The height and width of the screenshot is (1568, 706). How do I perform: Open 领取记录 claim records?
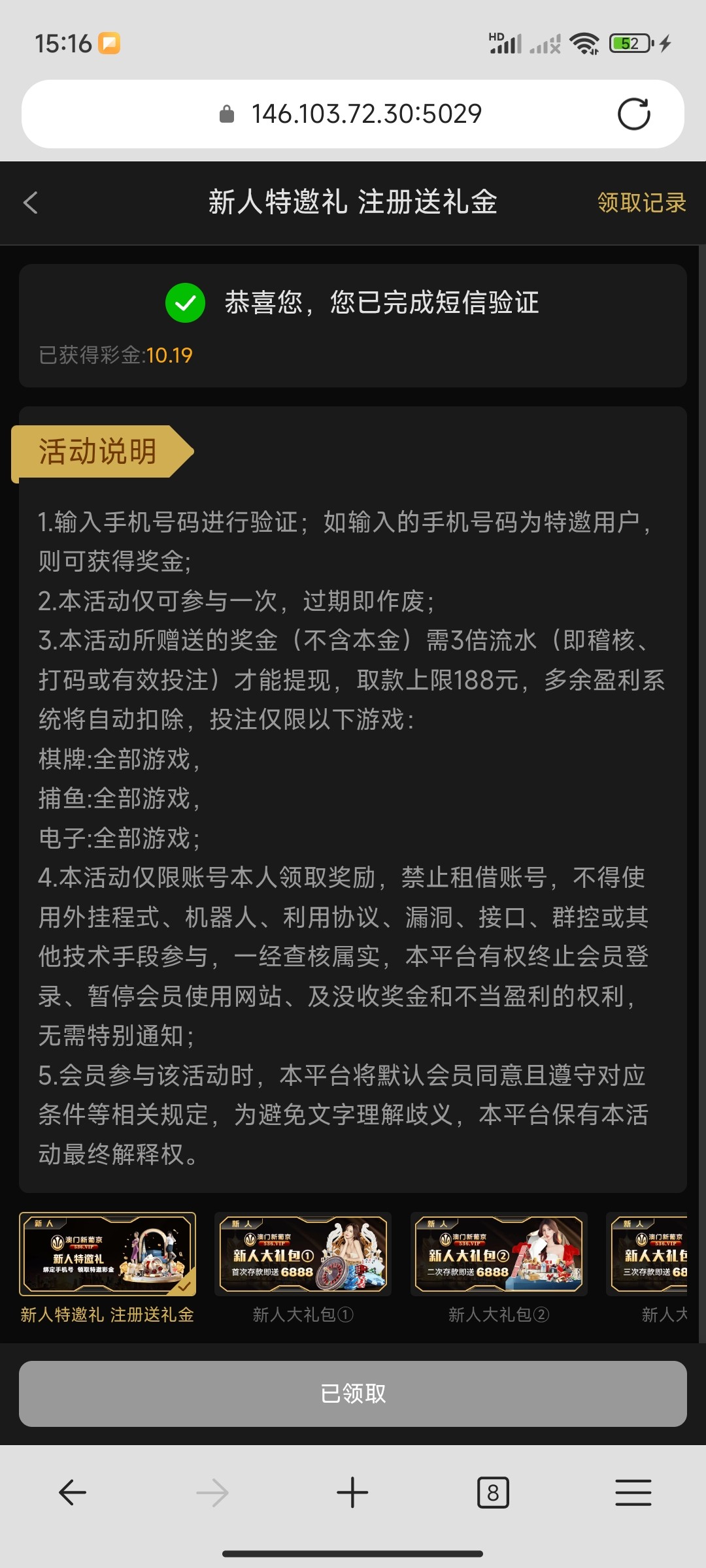click(641, 203)
